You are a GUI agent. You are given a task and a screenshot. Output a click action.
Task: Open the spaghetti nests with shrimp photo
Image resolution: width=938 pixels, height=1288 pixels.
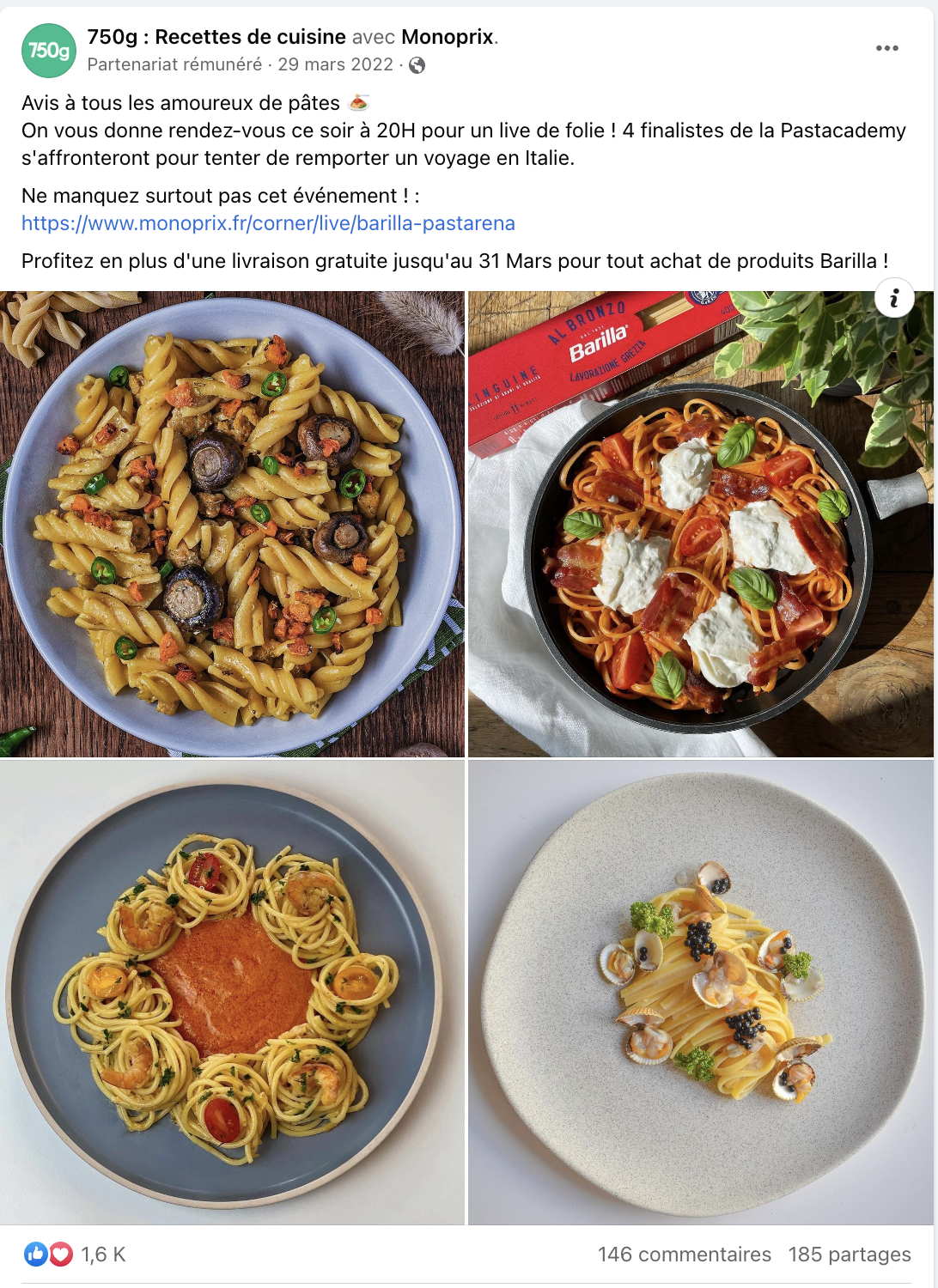point(232,992)
